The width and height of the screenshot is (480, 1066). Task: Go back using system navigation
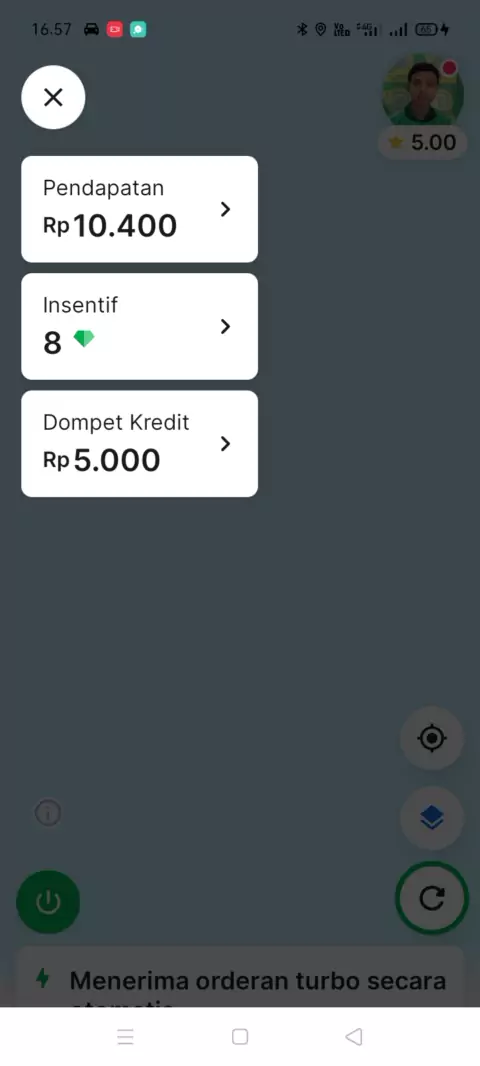(354, 1037)
